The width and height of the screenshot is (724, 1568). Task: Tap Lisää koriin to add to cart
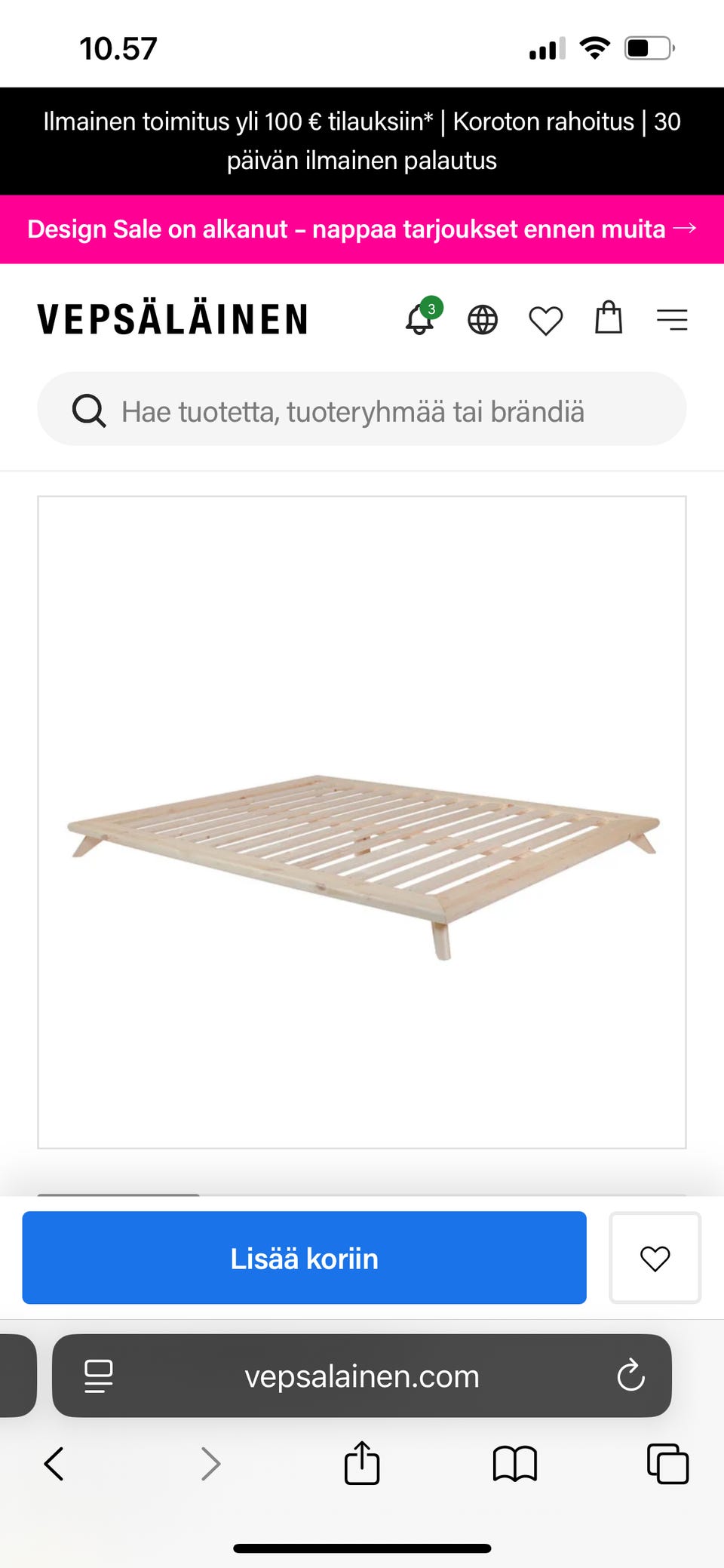pyautogui.click(x=304, y=1258)
